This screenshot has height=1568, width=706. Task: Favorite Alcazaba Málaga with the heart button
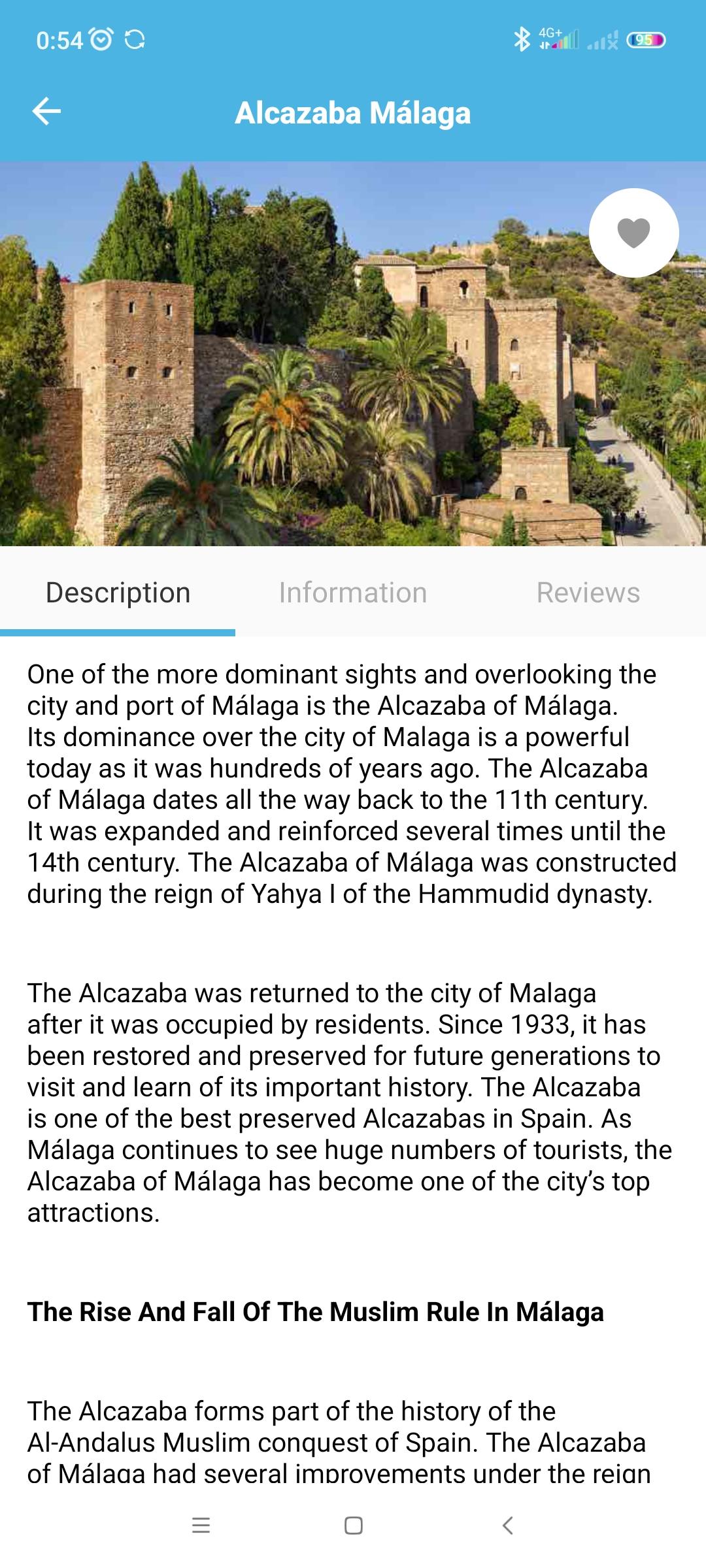(x=633, y=233)
